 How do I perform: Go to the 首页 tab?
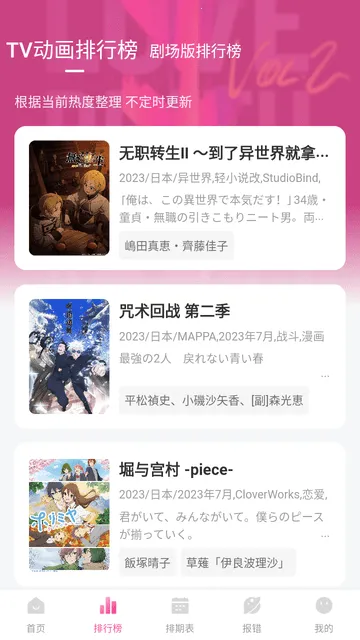(x=36, y=614)
